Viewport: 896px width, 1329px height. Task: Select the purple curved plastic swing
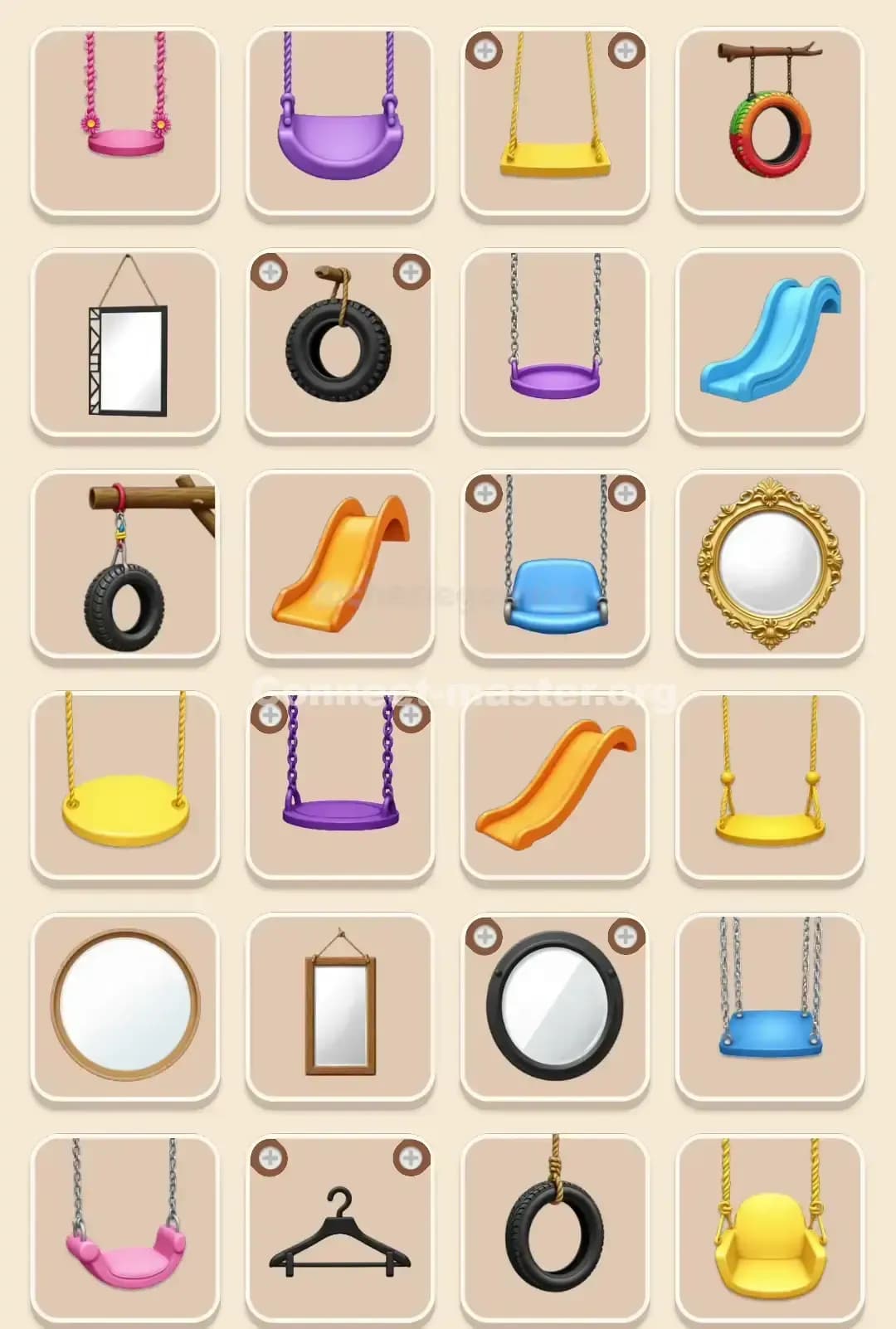[x=339, y=116]
